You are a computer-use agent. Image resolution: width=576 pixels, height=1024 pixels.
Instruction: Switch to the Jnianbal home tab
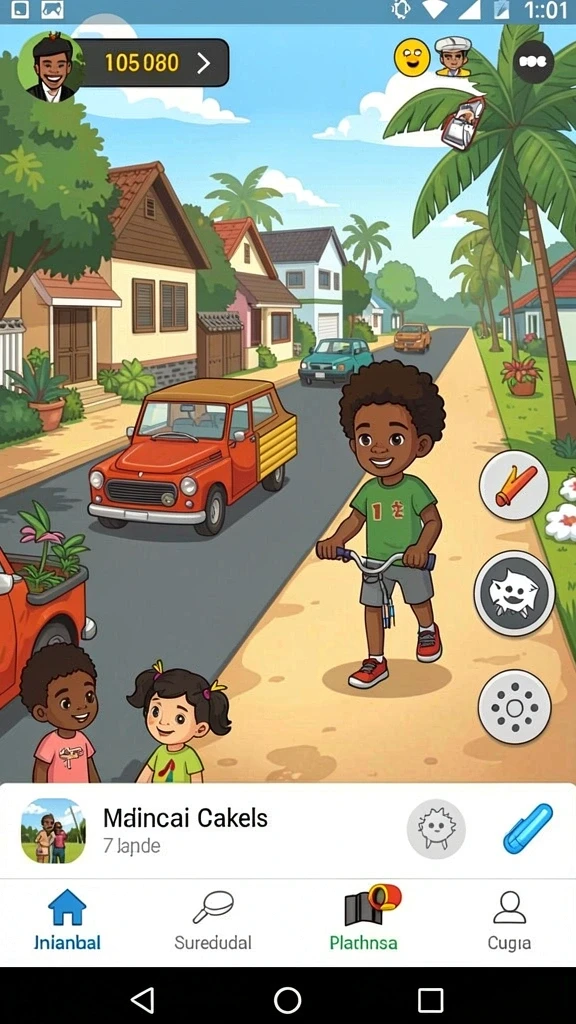coord(67,920)
